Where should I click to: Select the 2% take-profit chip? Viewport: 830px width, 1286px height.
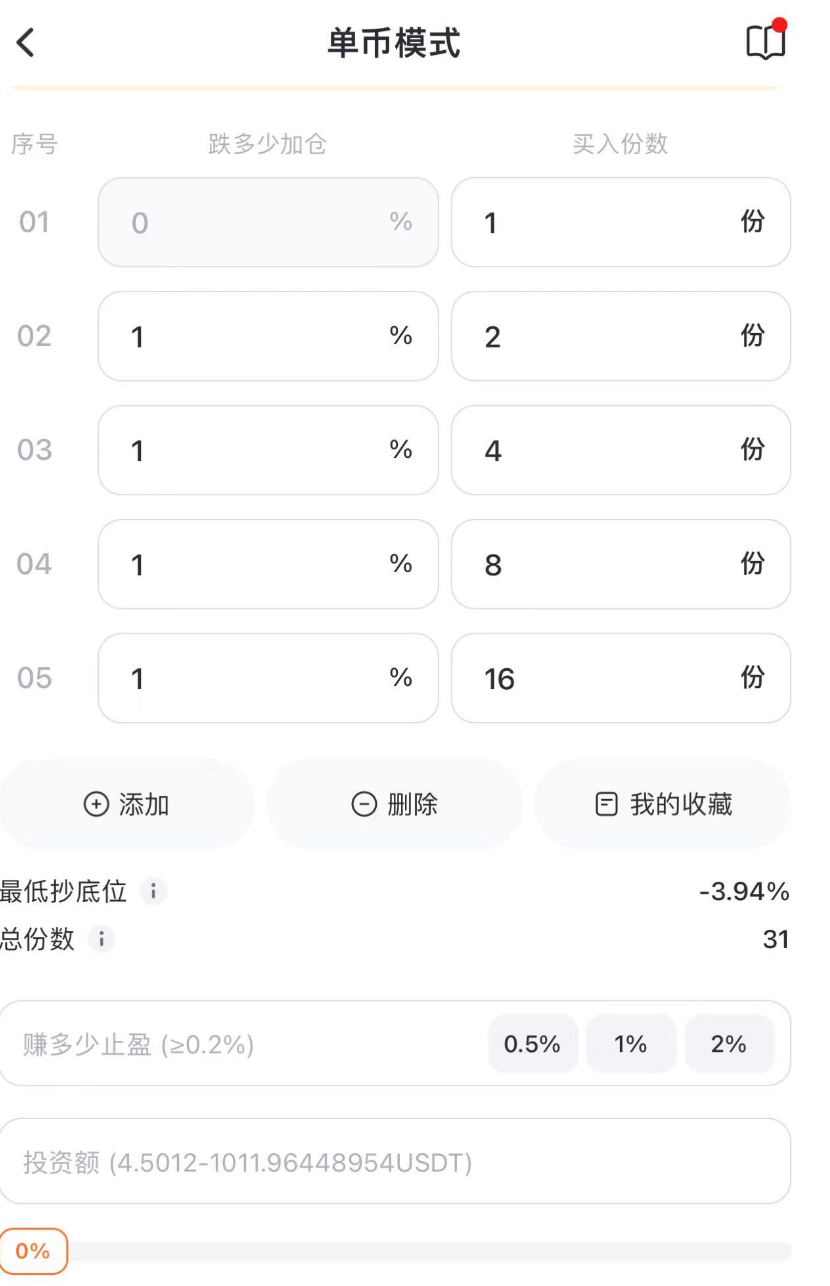(729, 1044)
